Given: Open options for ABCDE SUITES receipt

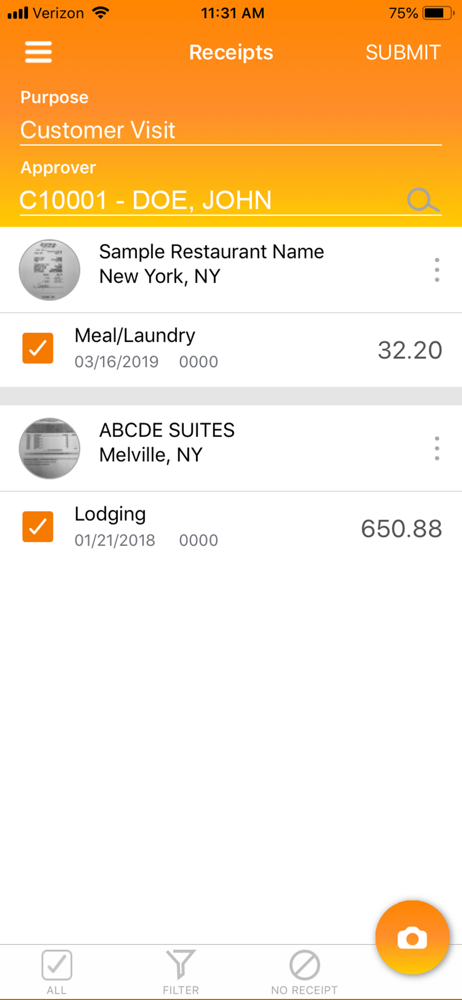Looking at the screenshot, I should 436,448.
